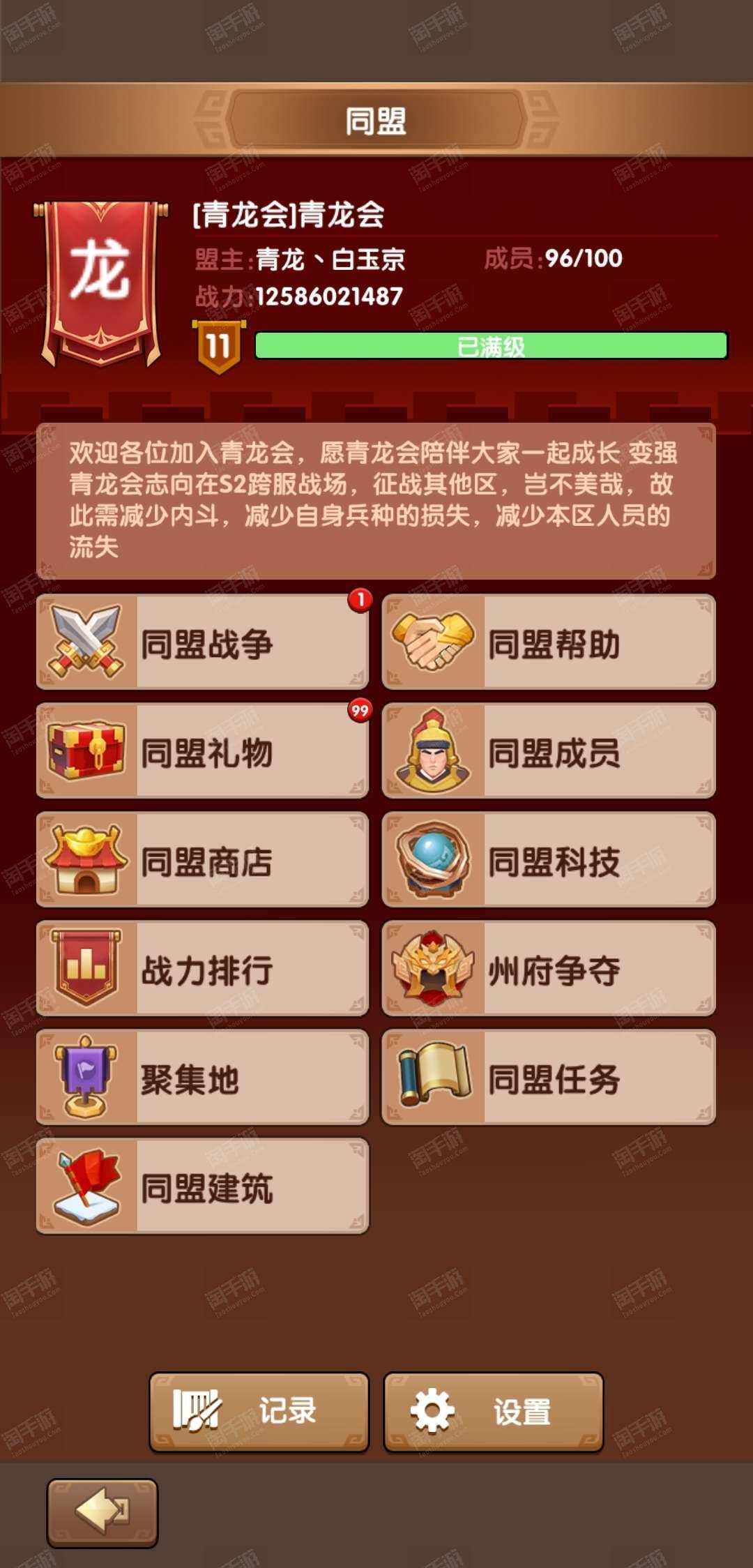
Task: Open the 同盟帮助 help section
Action: 549,642
